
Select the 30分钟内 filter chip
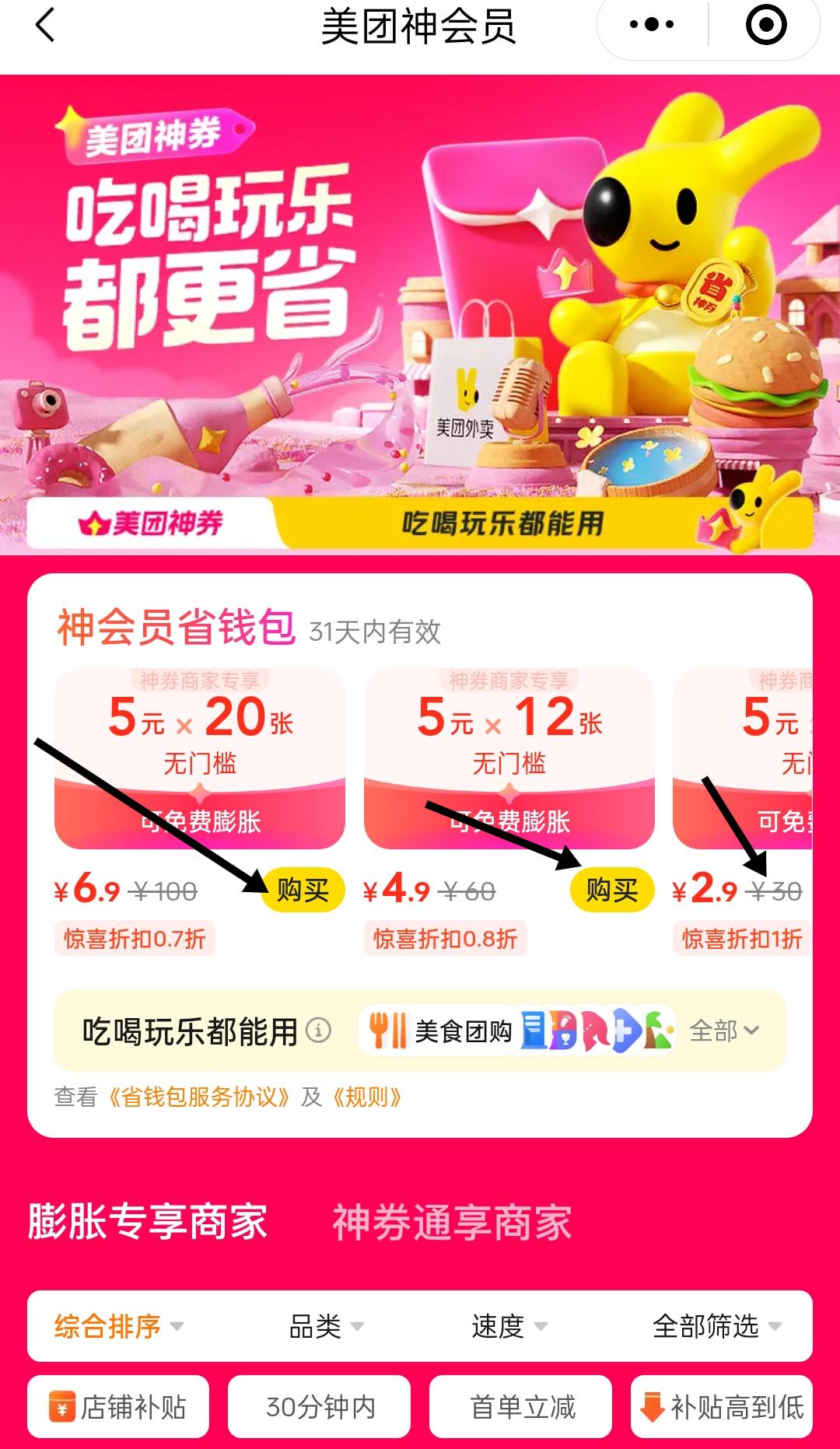pos(320,1407)
